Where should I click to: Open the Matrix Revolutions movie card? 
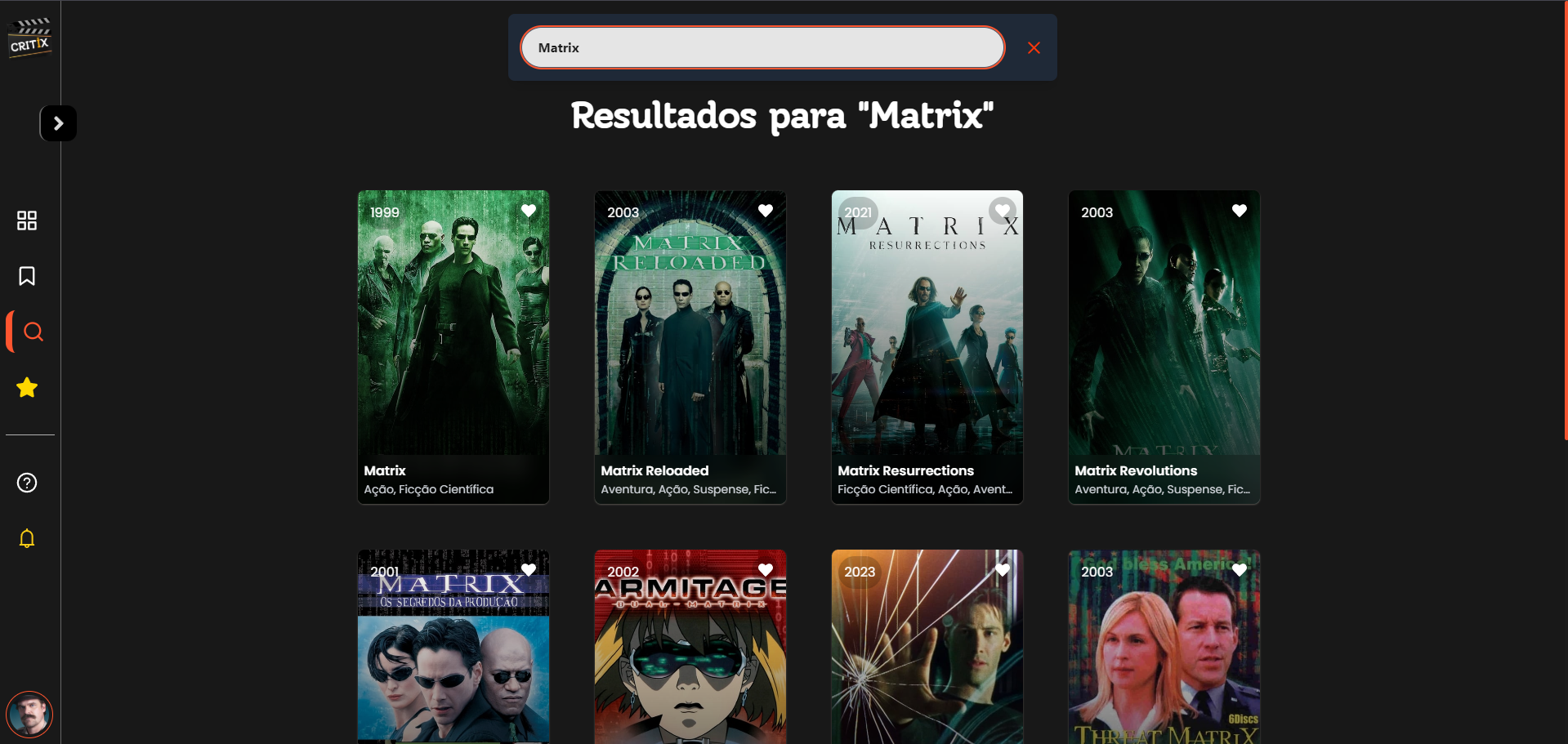coord(1164,347)
